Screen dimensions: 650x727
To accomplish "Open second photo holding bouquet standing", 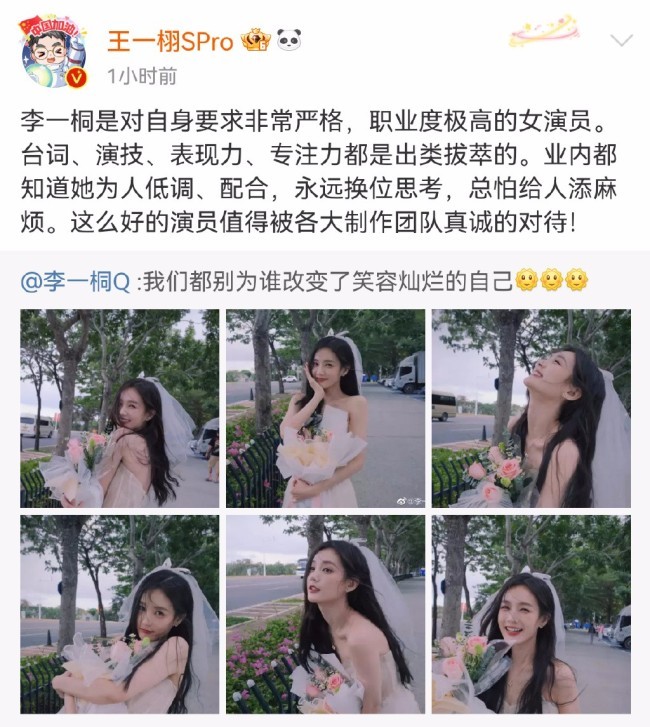I will 325,408.
